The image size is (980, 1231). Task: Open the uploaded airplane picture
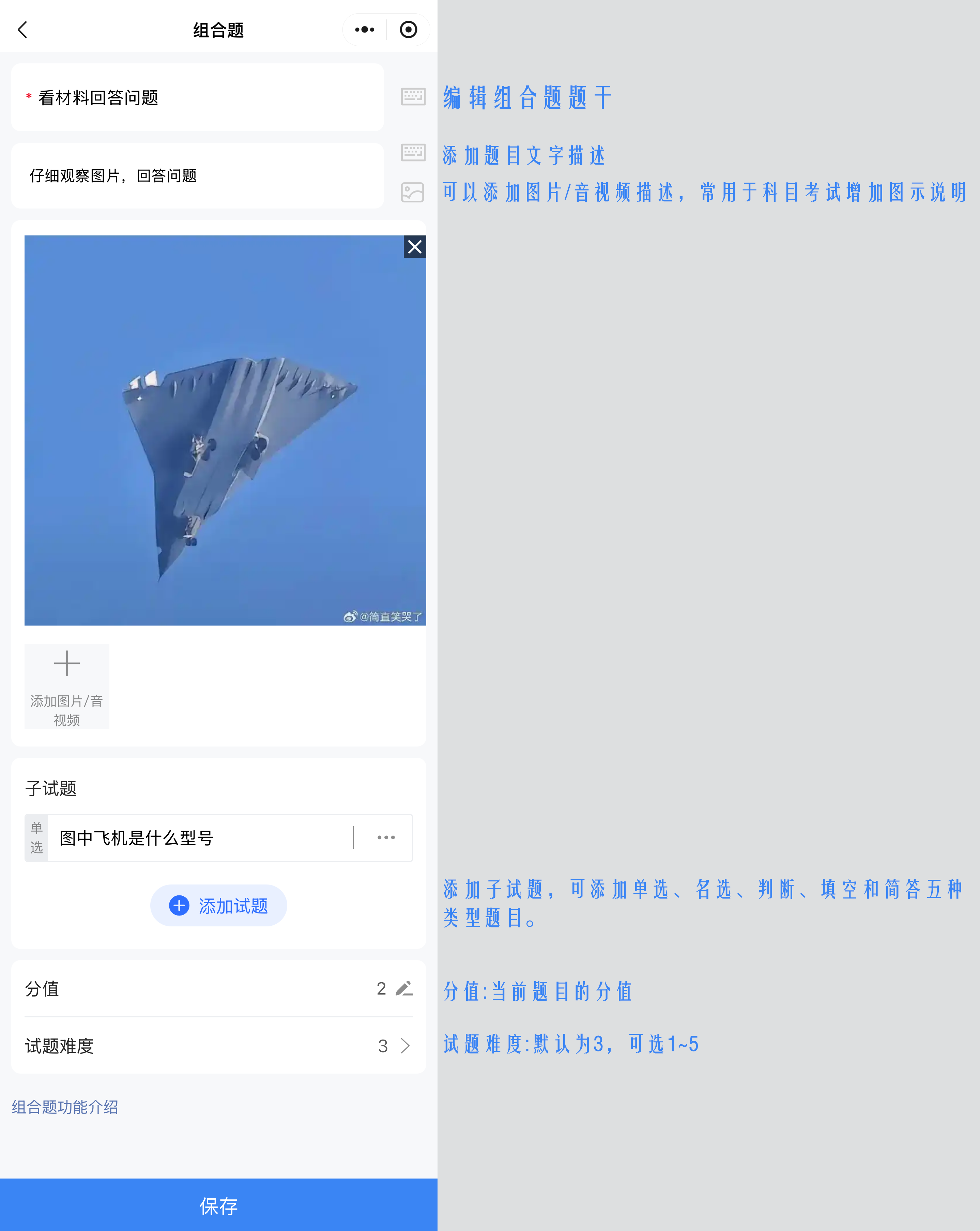pyautogui.click(x=225, y=431)
